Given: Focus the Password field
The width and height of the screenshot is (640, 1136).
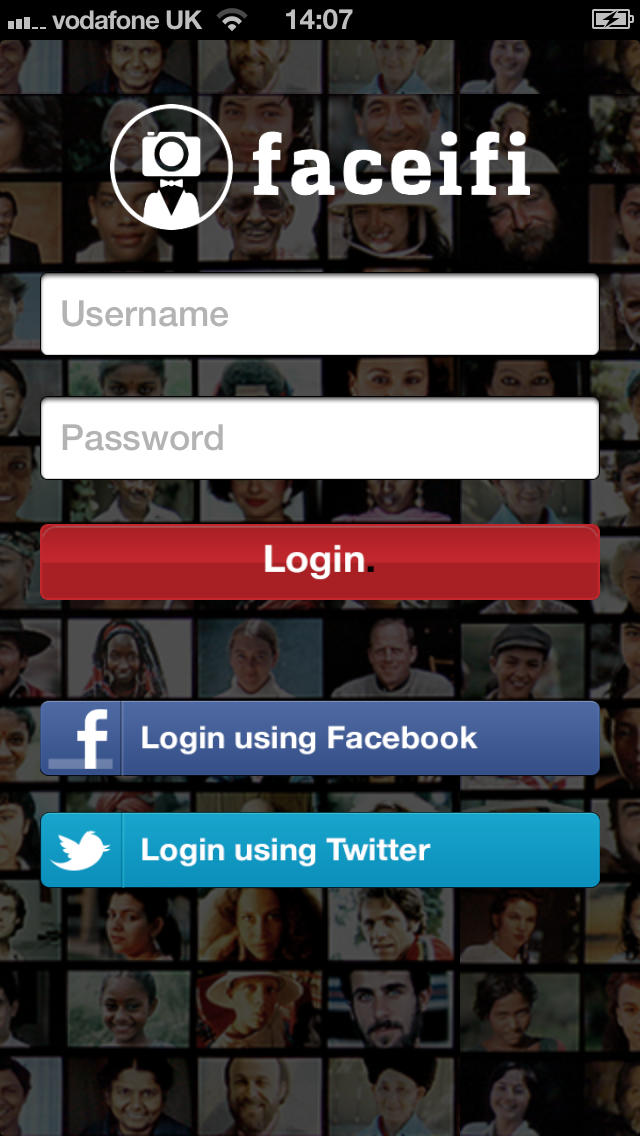Looking at the screenshot, I should click(320, 438).
